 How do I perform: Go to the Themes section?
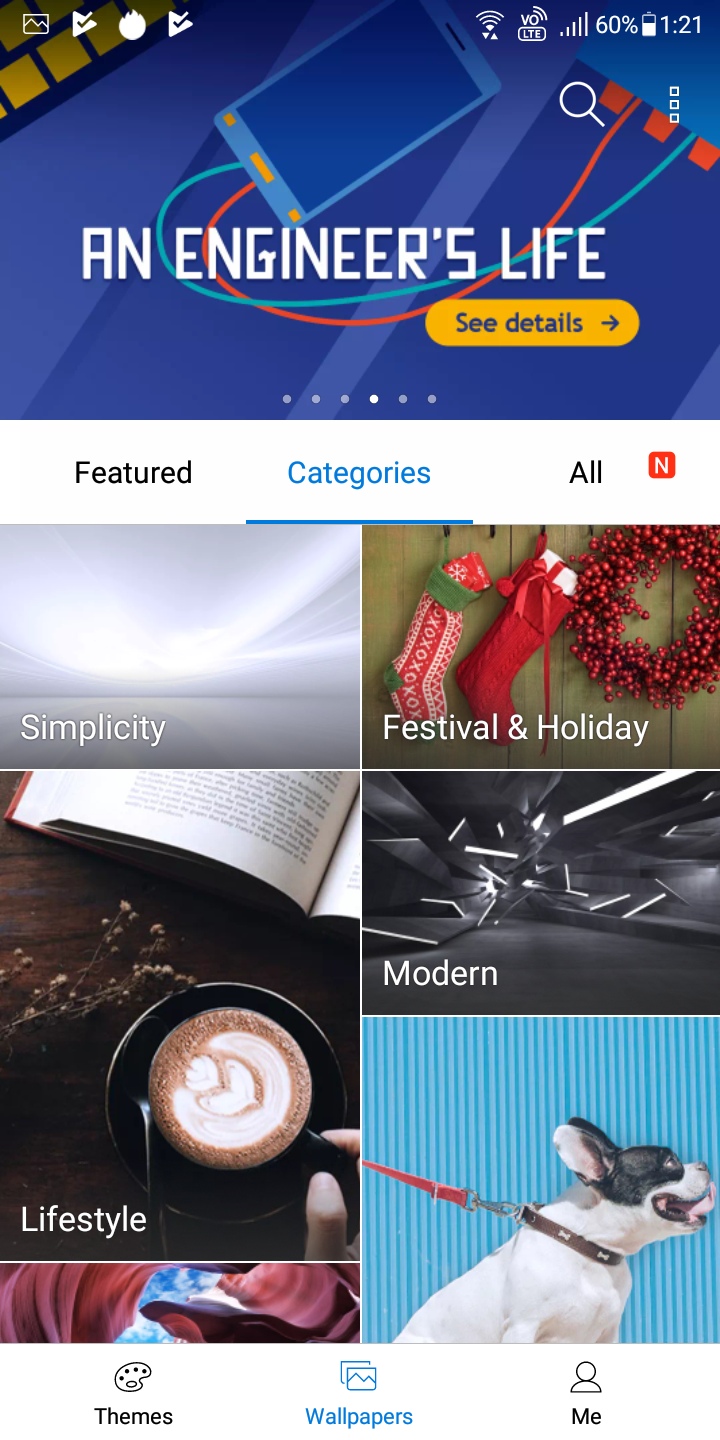(133, 1394)
